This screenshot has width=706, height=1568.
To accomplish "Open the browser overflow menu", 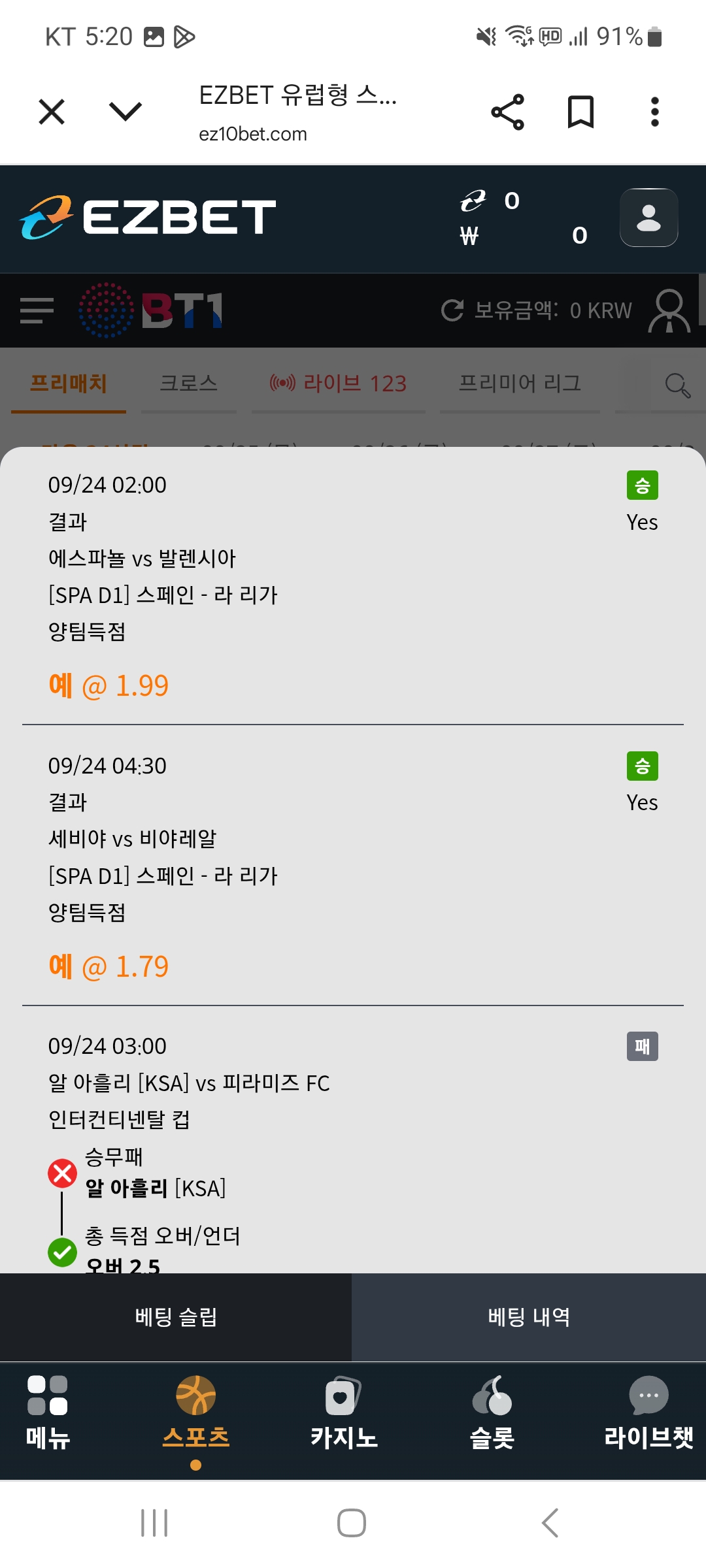I will pos(654,112).
